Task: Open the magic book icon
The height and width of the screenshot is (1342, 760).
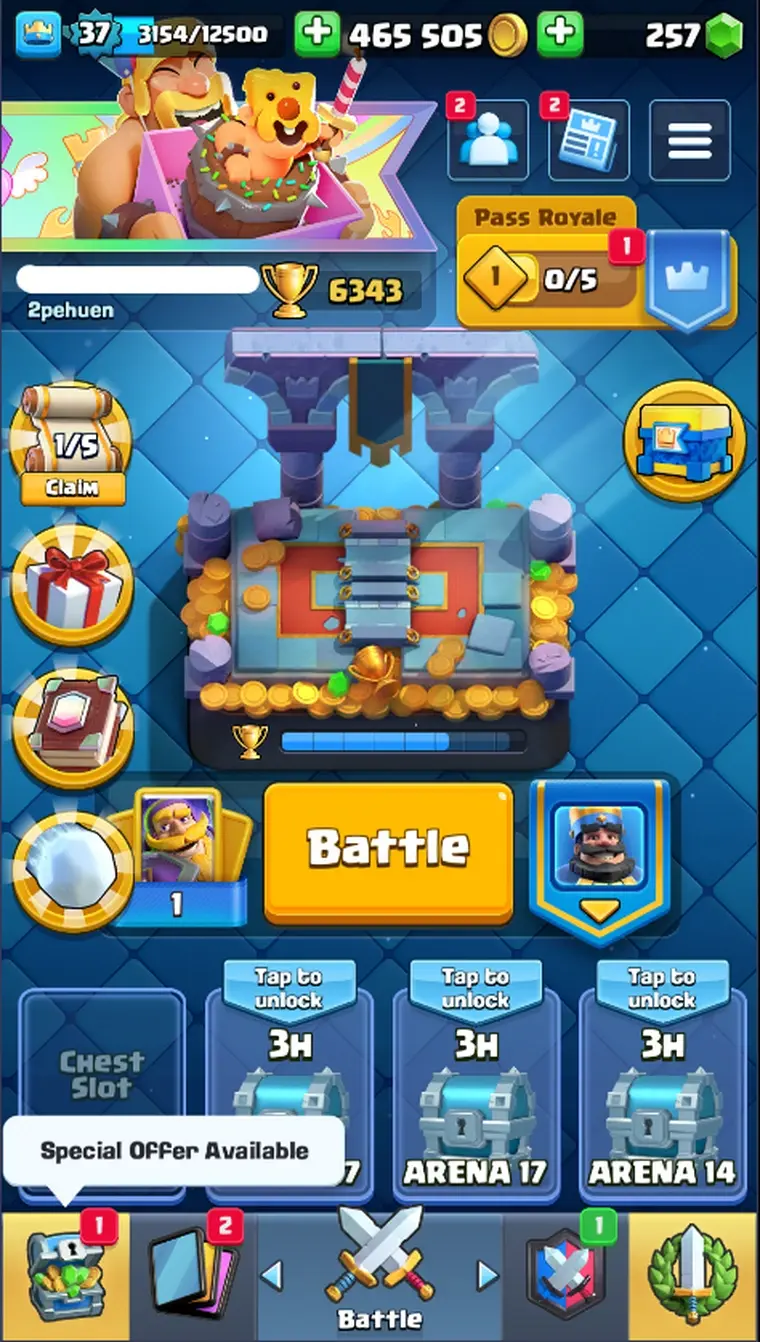Action: pyautogui.click(x=71, y=728)
